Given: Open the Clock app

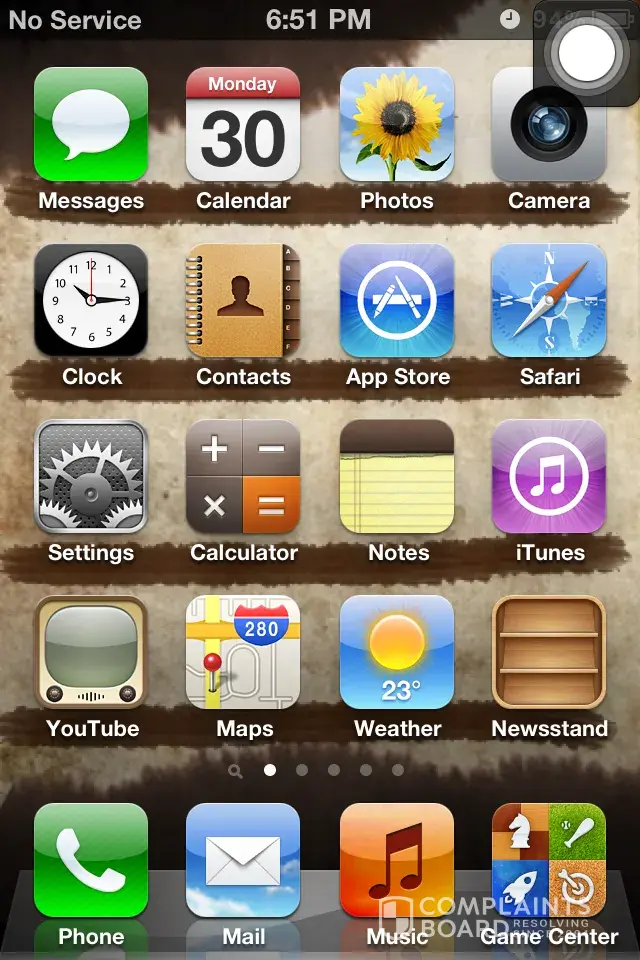Looking at the screenshot, I should click(x=91, y=300).
